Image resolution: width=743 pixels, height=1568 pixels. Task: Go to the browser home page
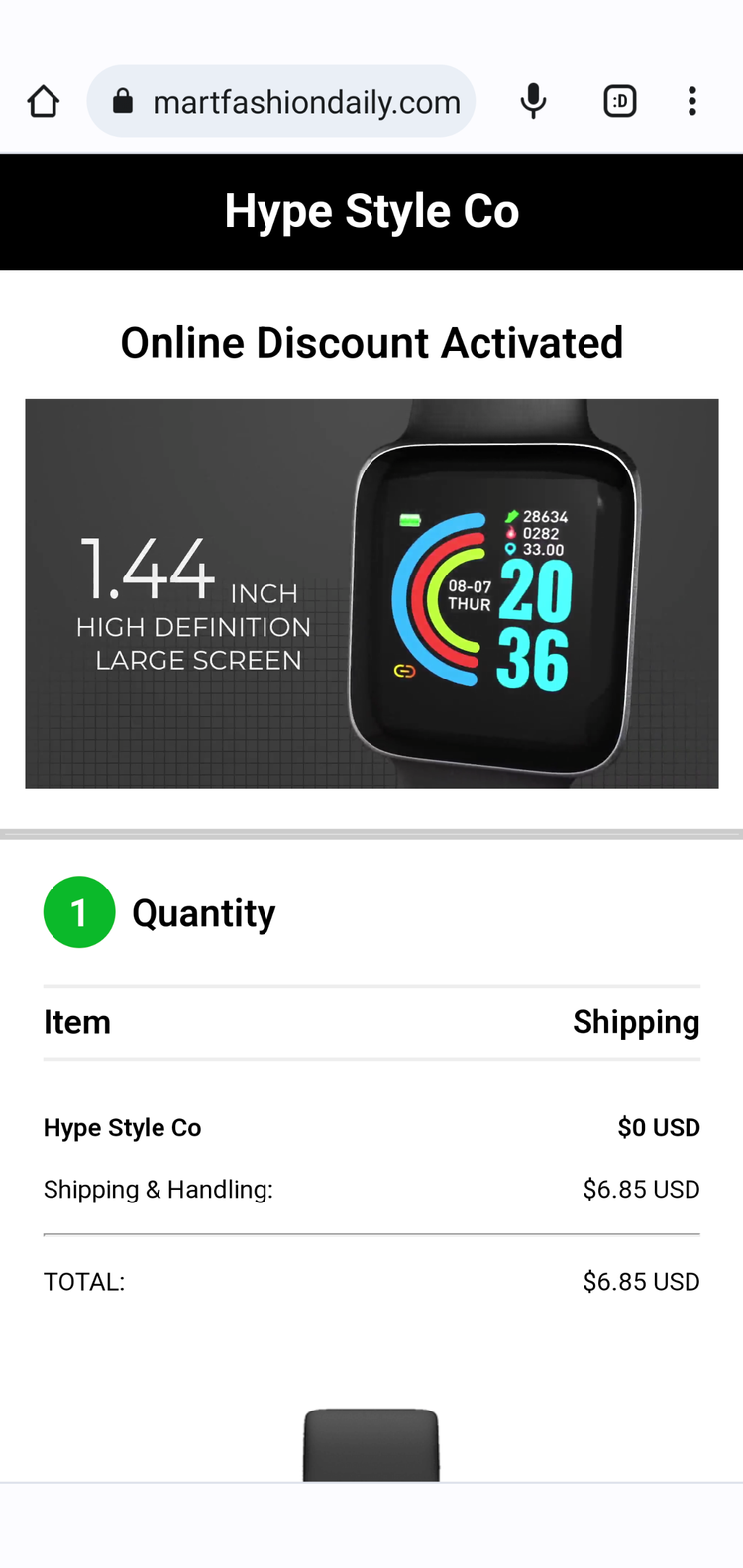[44, 101]
